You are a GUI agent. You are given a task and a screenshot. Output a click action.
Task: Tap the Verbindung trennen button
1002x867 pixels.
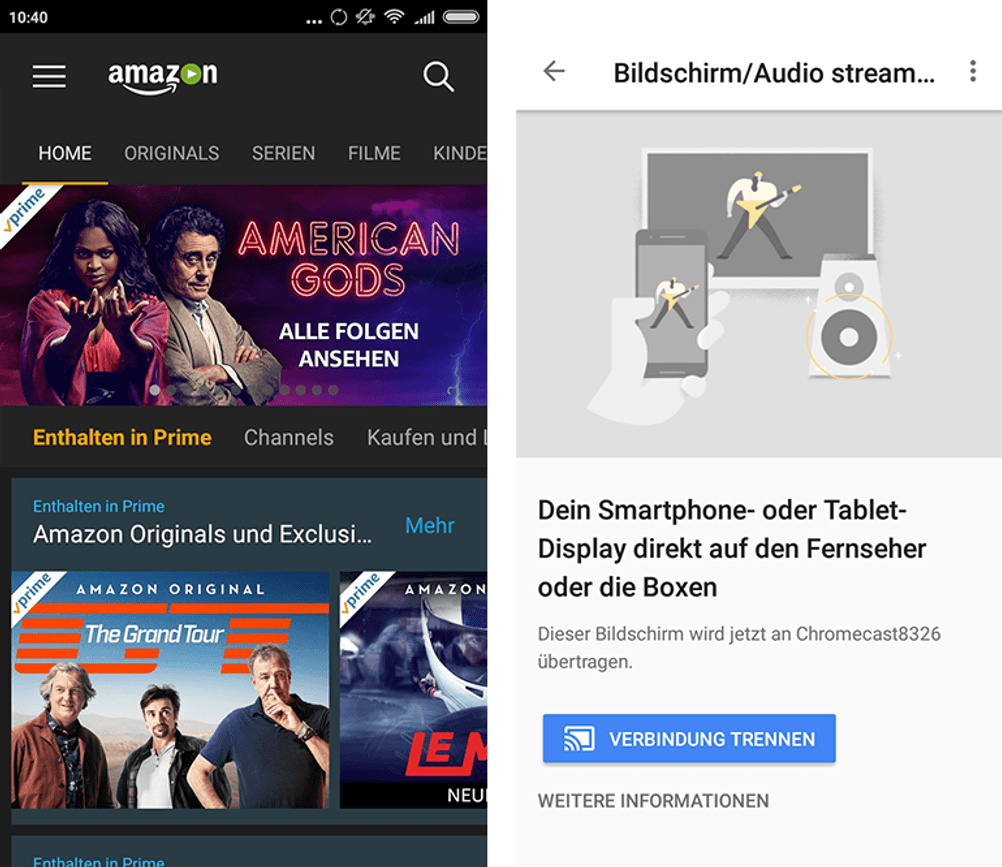[x=689, y=739]
